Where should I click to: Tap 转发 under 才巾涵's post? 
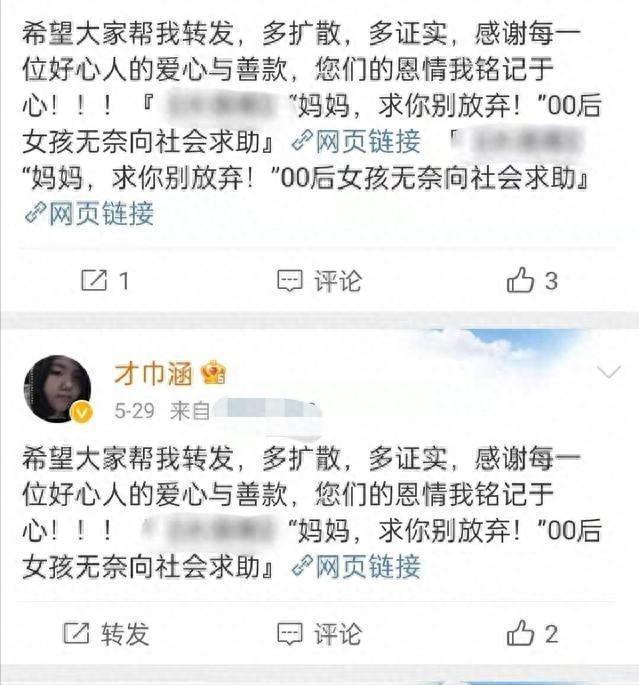click(x=106, y=633)
